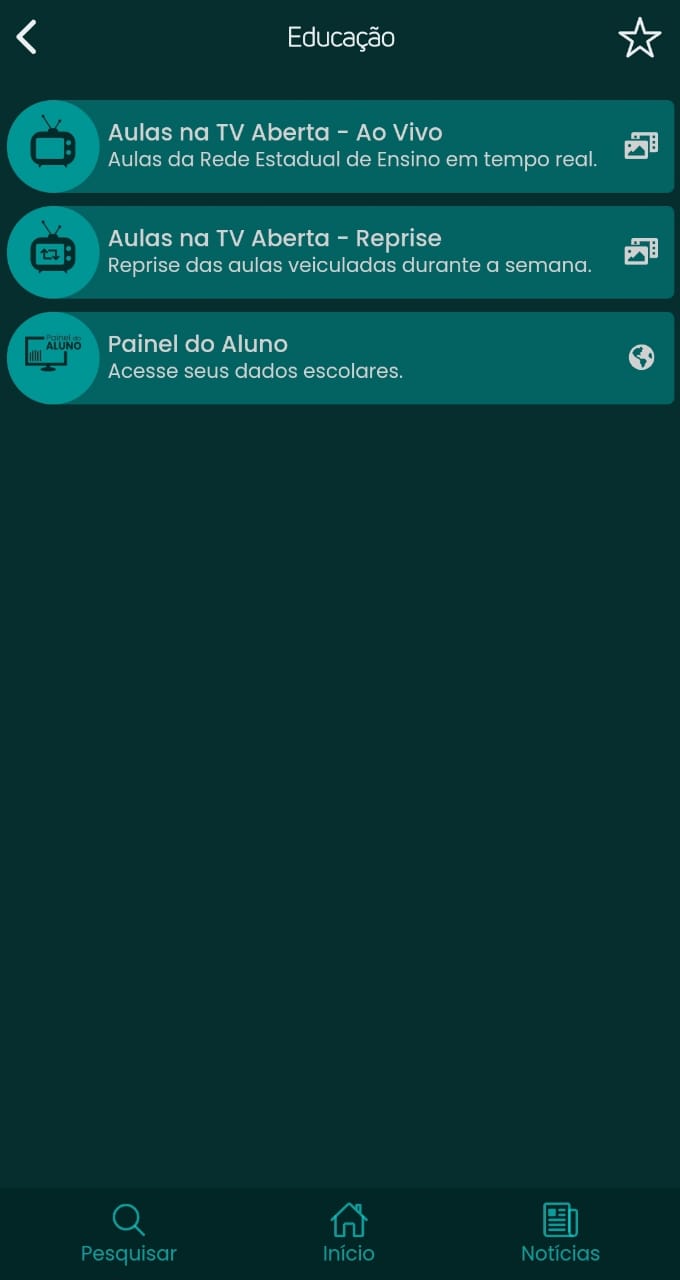680x1280 pixels.
Task: Switch to the Pesquisar tab
Action: [128, 1234]
